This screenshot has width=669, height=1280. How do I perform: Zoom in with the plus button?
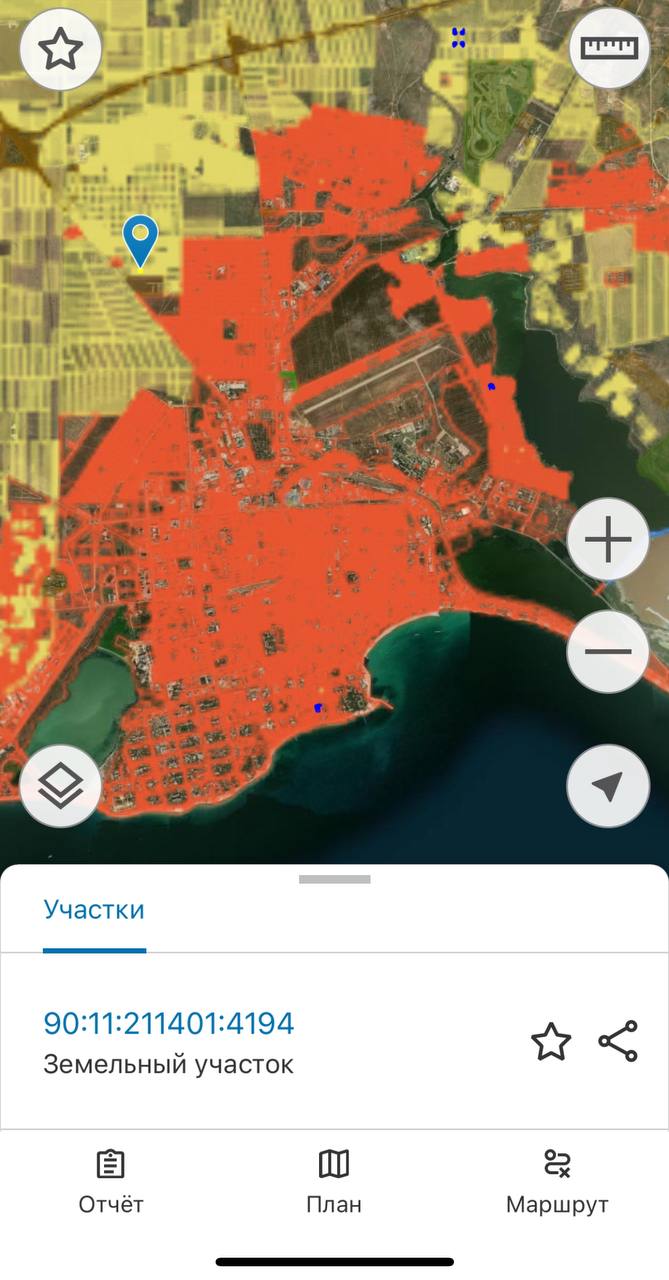[x=608, y=539]
